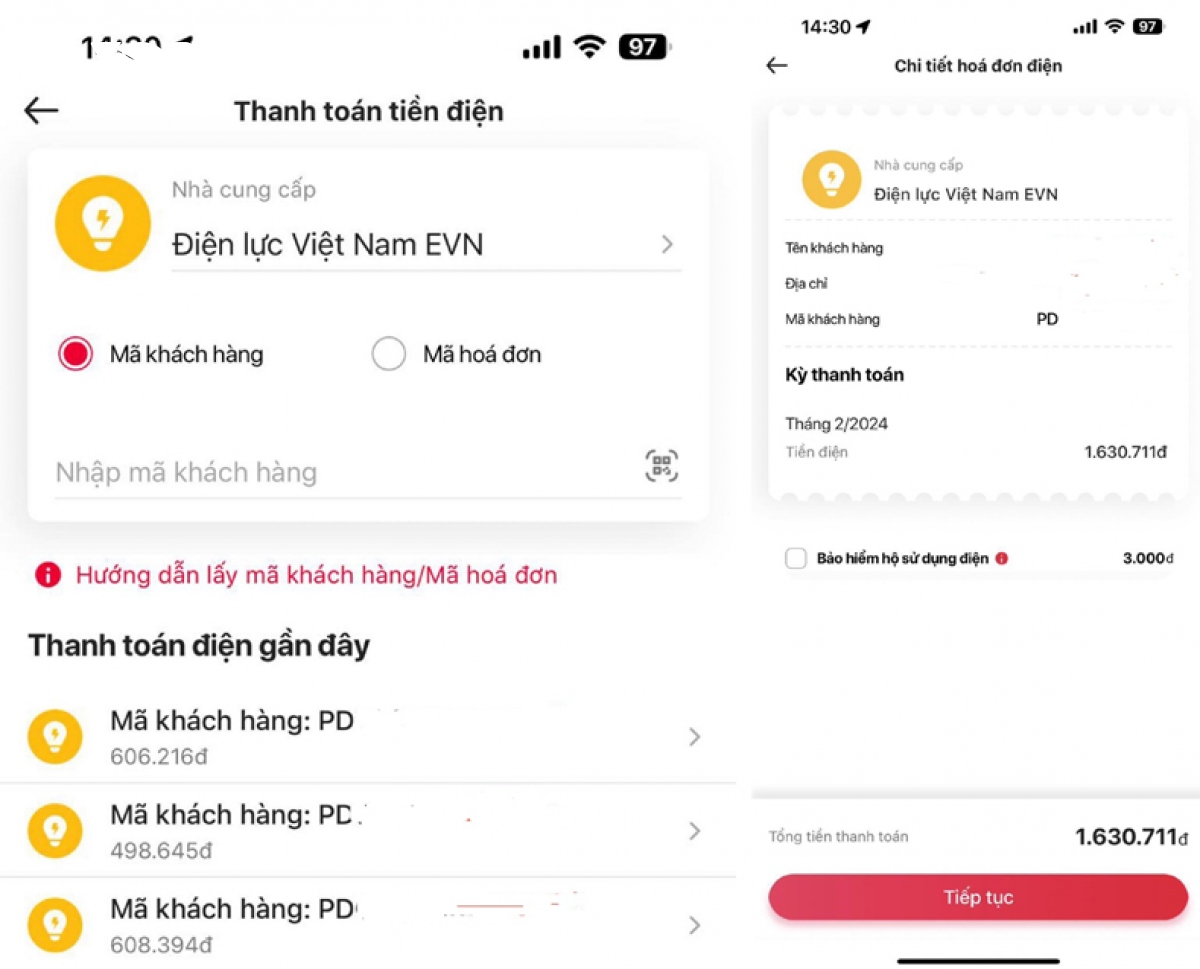Open the QR code scanner icon

661,466
